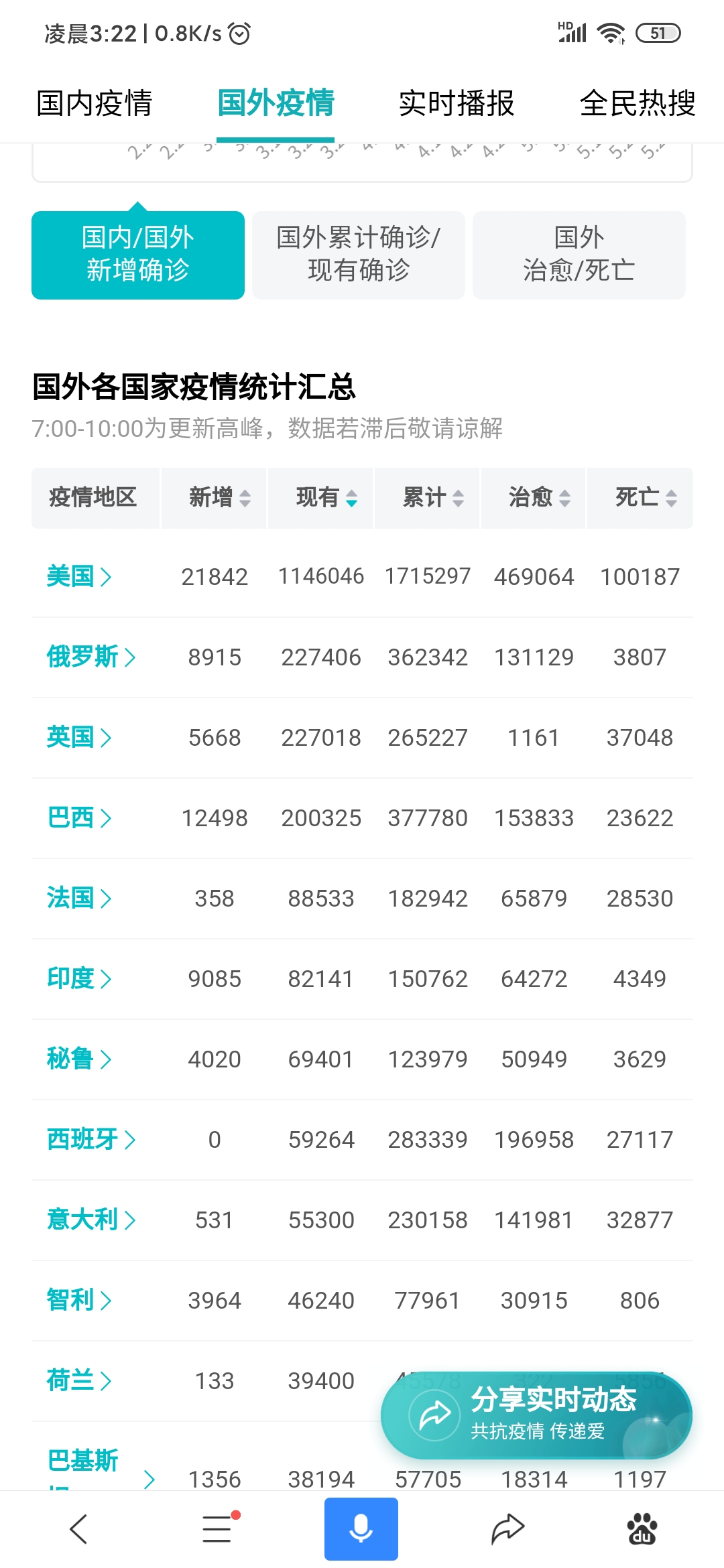The width and height of the screenshot is (724, 1568).
Task: View 意大利 epidemic details
Action: tap(90, 1220)
